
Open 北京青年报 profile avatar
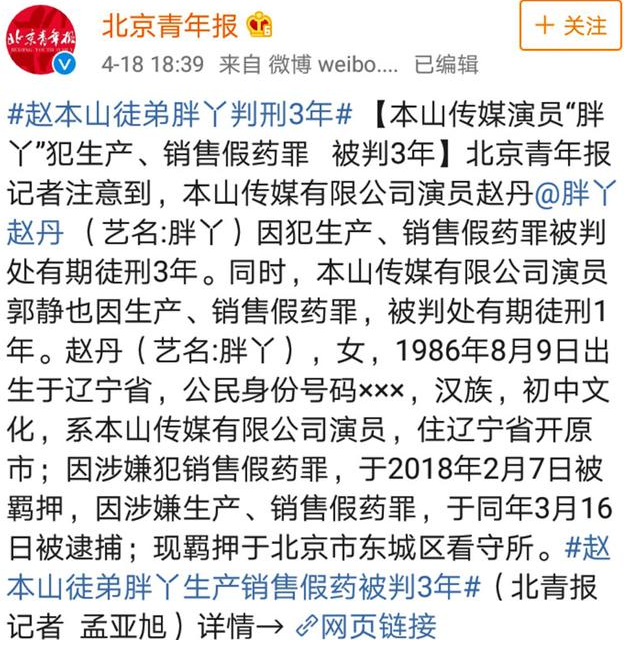[x=43, y=41]
